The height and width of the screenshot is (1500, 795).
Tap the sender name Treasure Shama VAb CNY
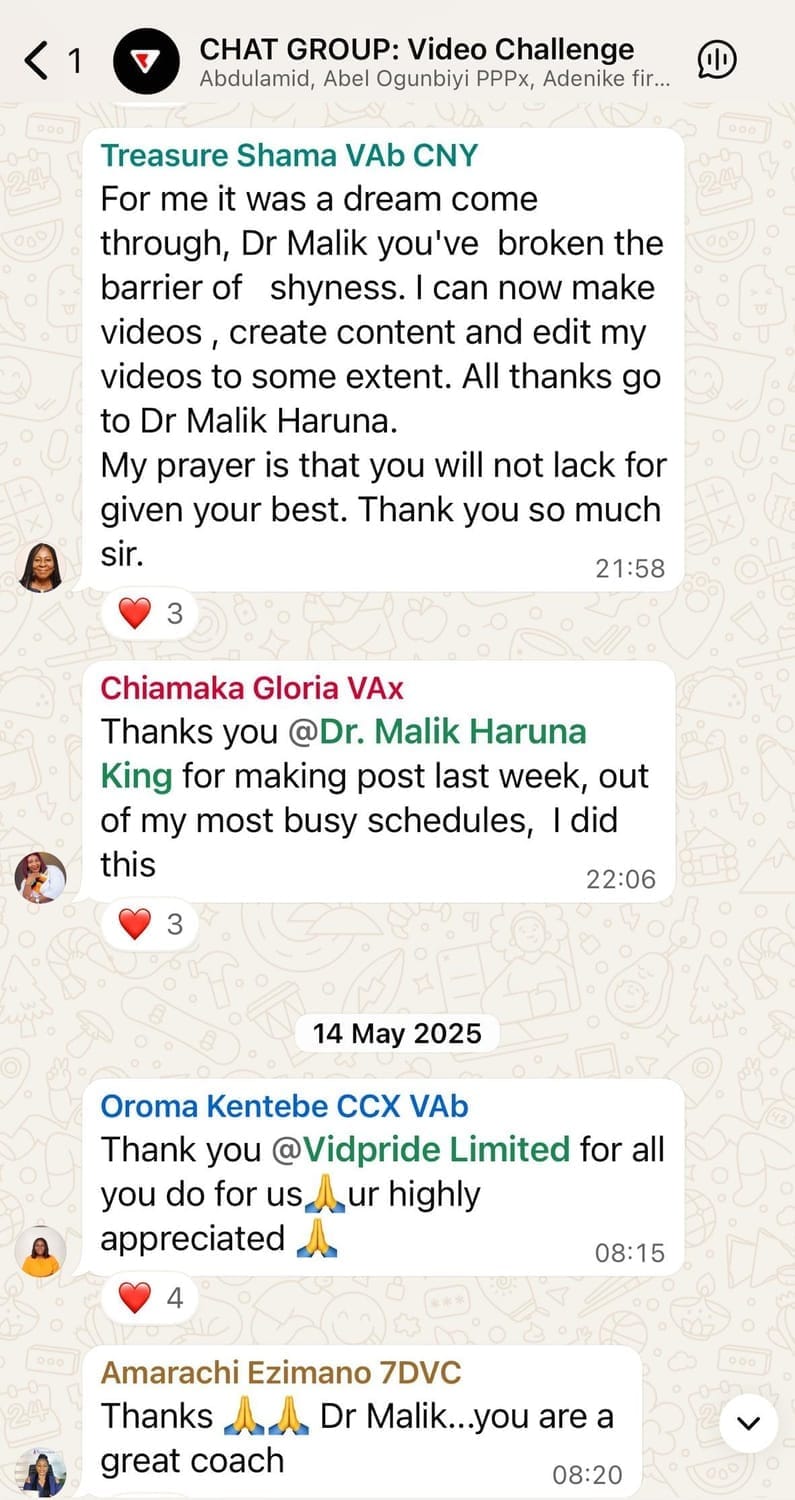click(290, 155)
